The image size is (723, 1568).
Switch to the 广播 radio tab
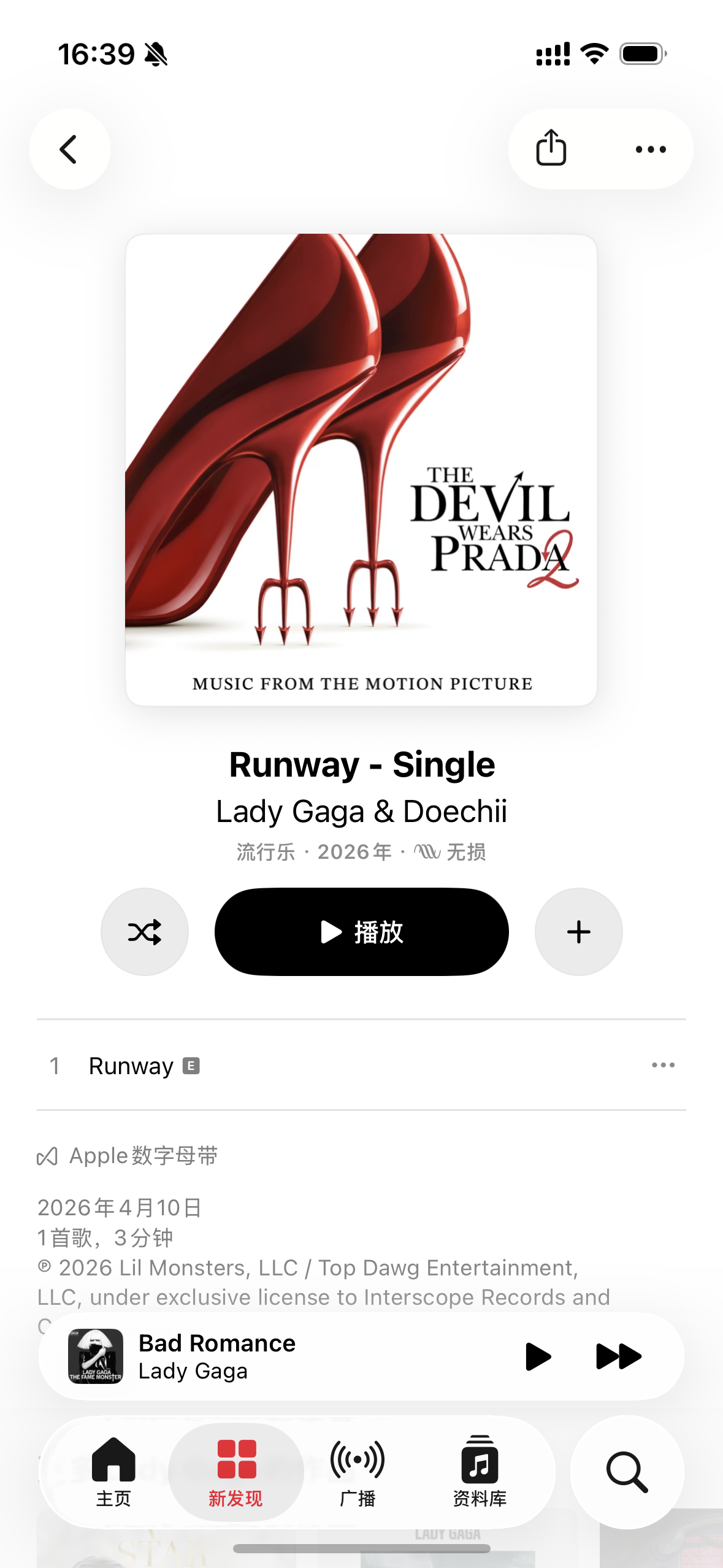358,1472
